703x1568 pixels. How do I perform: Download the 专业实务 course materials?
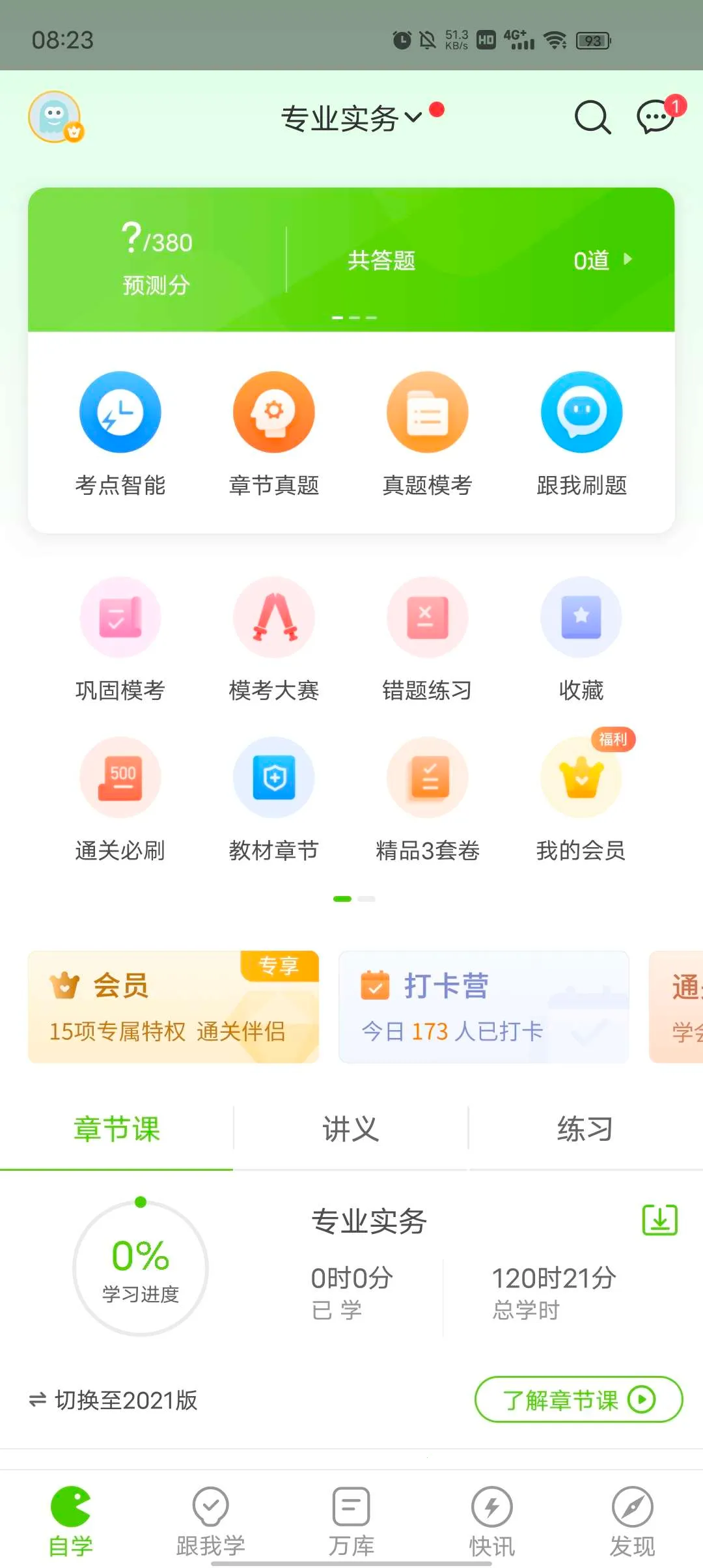pyautogui.click(x=659, y=1220)
